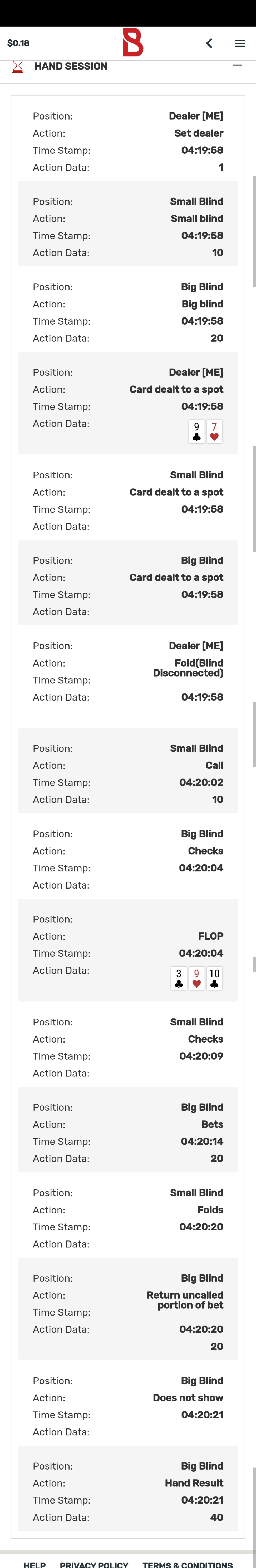
Task: Open the hamburger menu
Action: click(240, 43)
